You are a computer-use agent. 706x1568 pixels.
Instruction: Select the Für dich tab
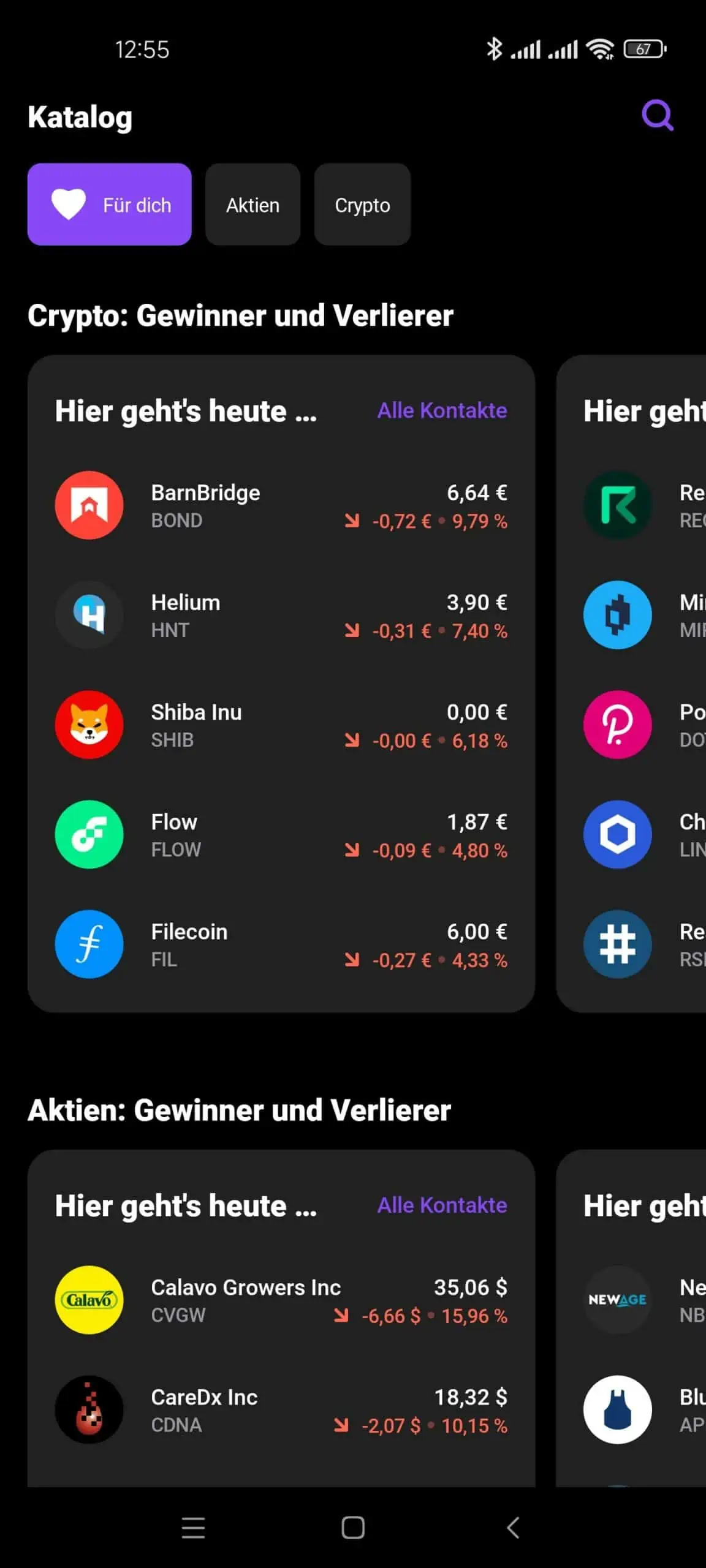(x=110, y=205)
